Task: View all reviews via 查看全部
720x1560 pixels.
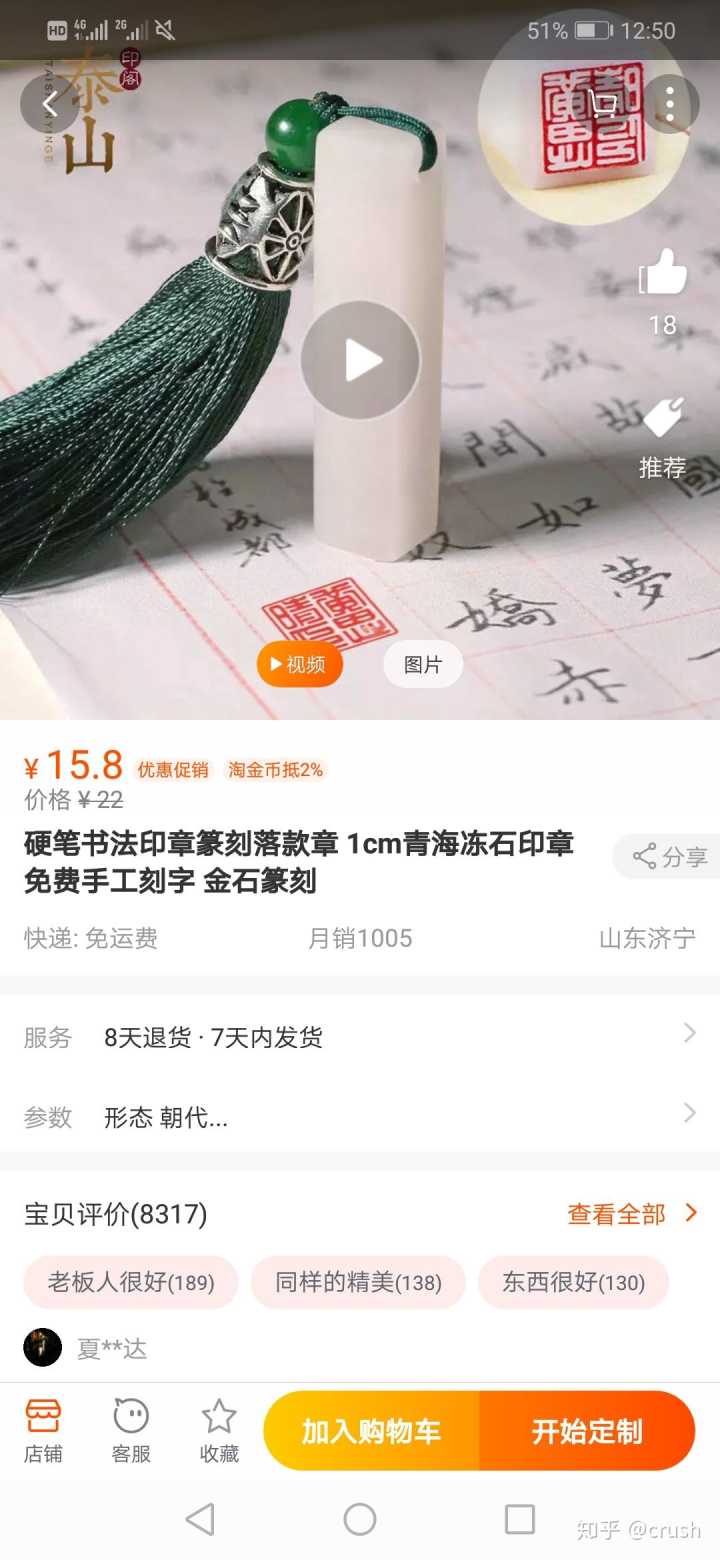Action: coord(632,1214)
